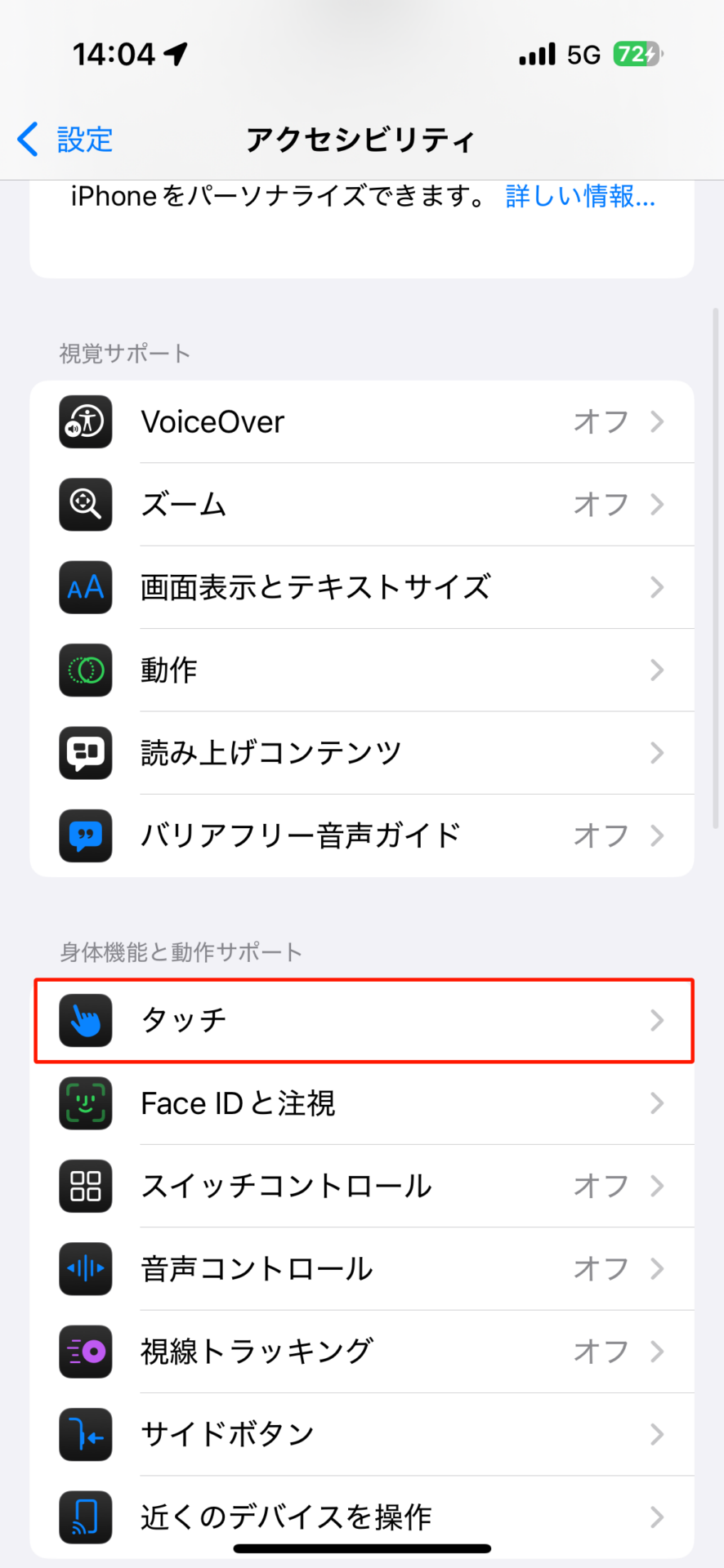Screen dimensions: 724x1568
Task: Open 読み上げコンテンツ
Action: pos(362,753)
